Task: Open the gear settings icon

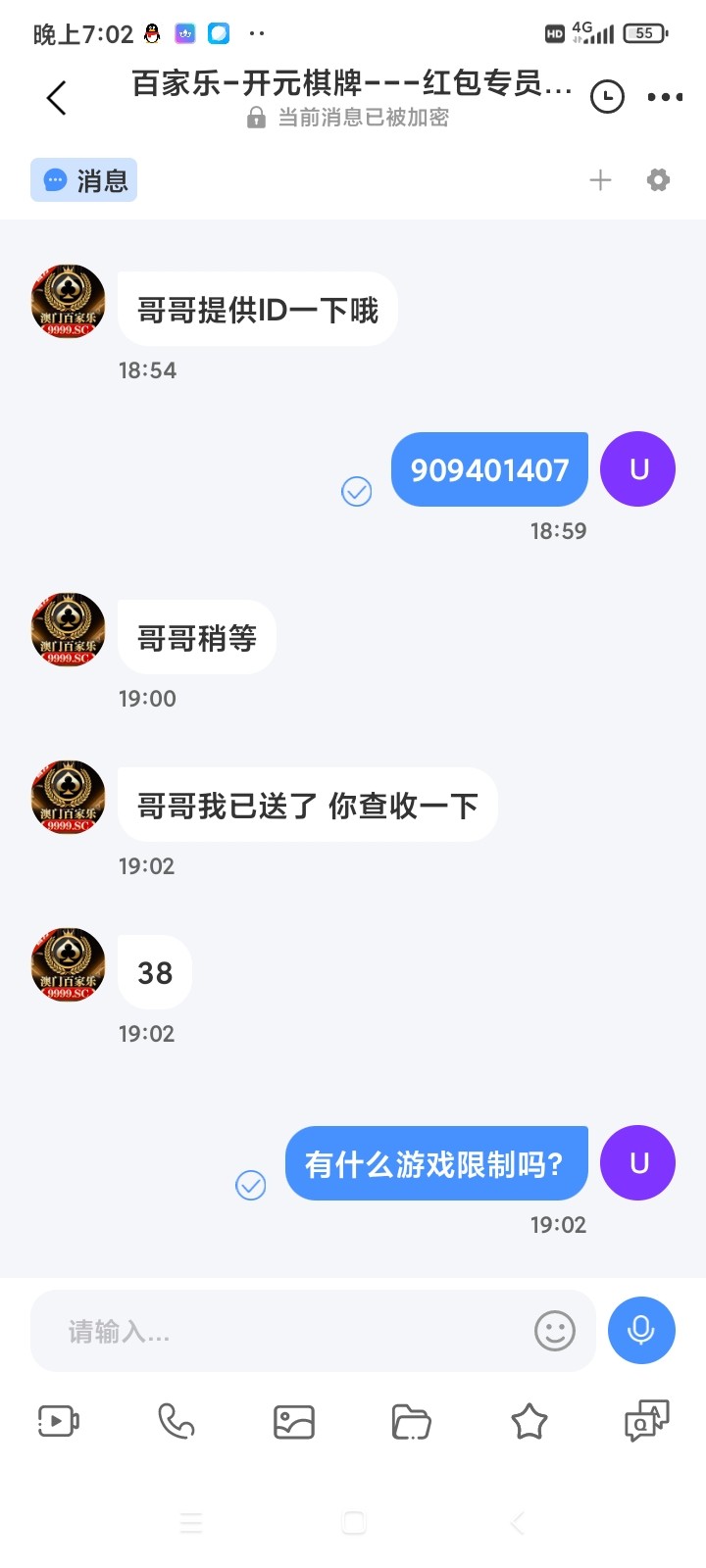Action: [x=658, y=180]
